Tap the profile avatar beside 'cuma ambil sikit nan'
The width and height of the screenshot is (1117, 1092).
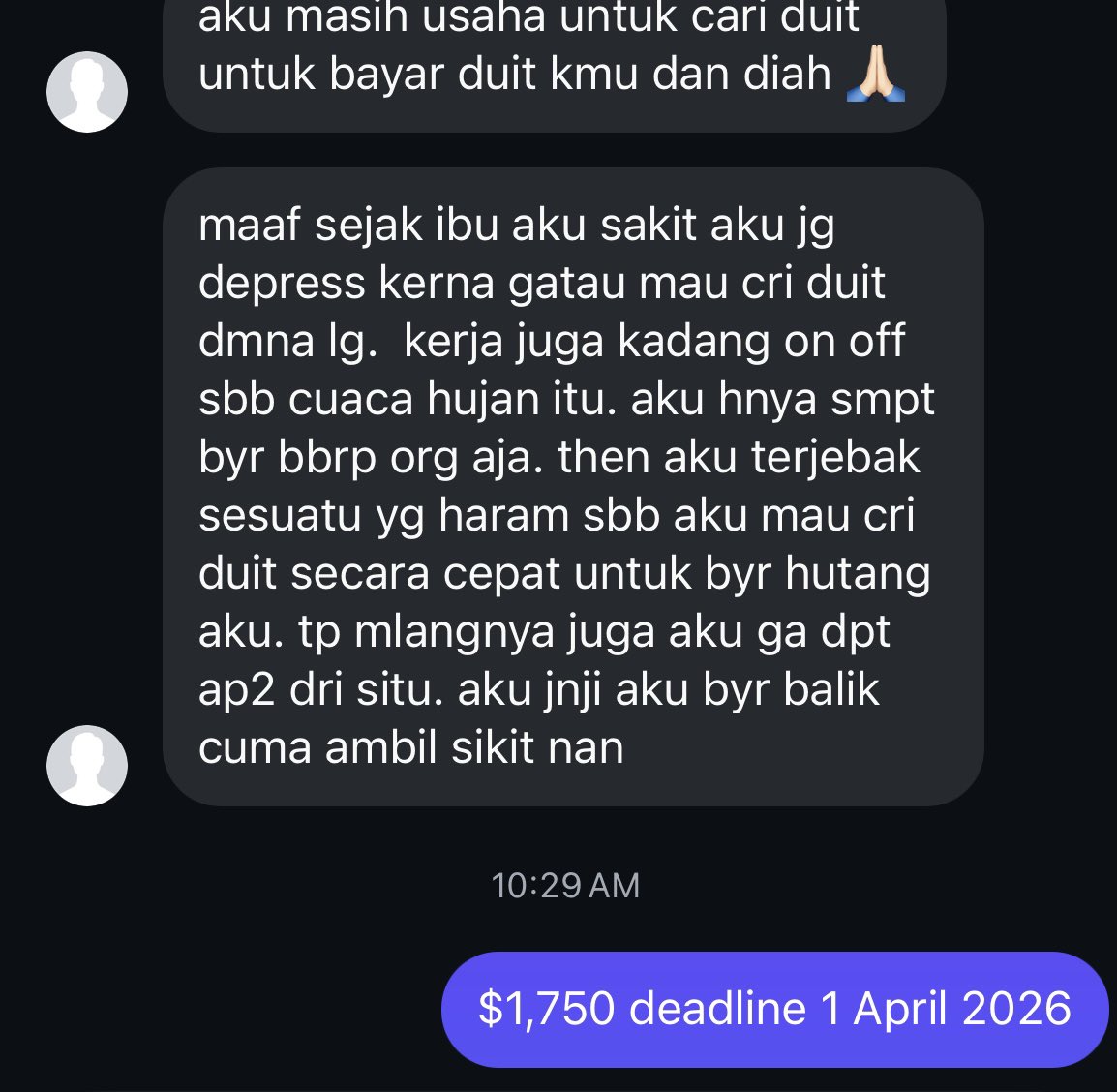pos(87,765)
